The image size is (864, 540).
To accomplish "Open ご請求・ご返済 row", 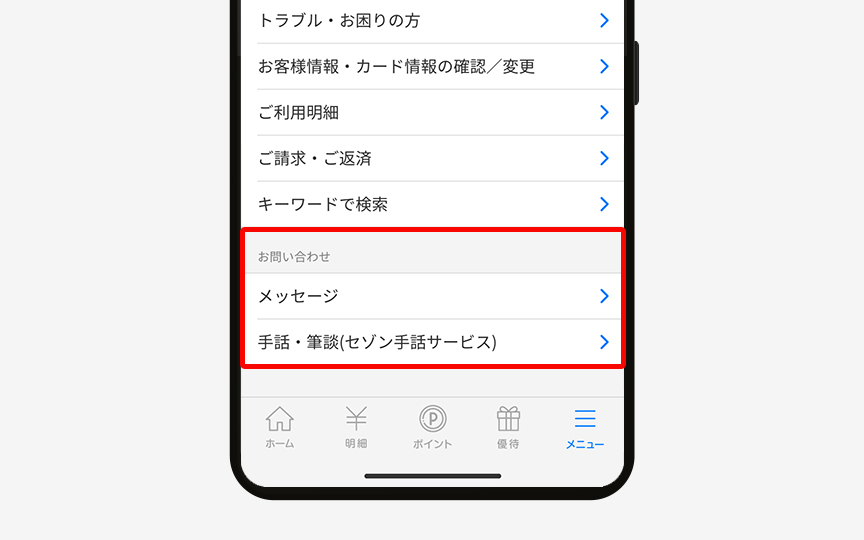I will pyautogui.click(x=432, y=158).
